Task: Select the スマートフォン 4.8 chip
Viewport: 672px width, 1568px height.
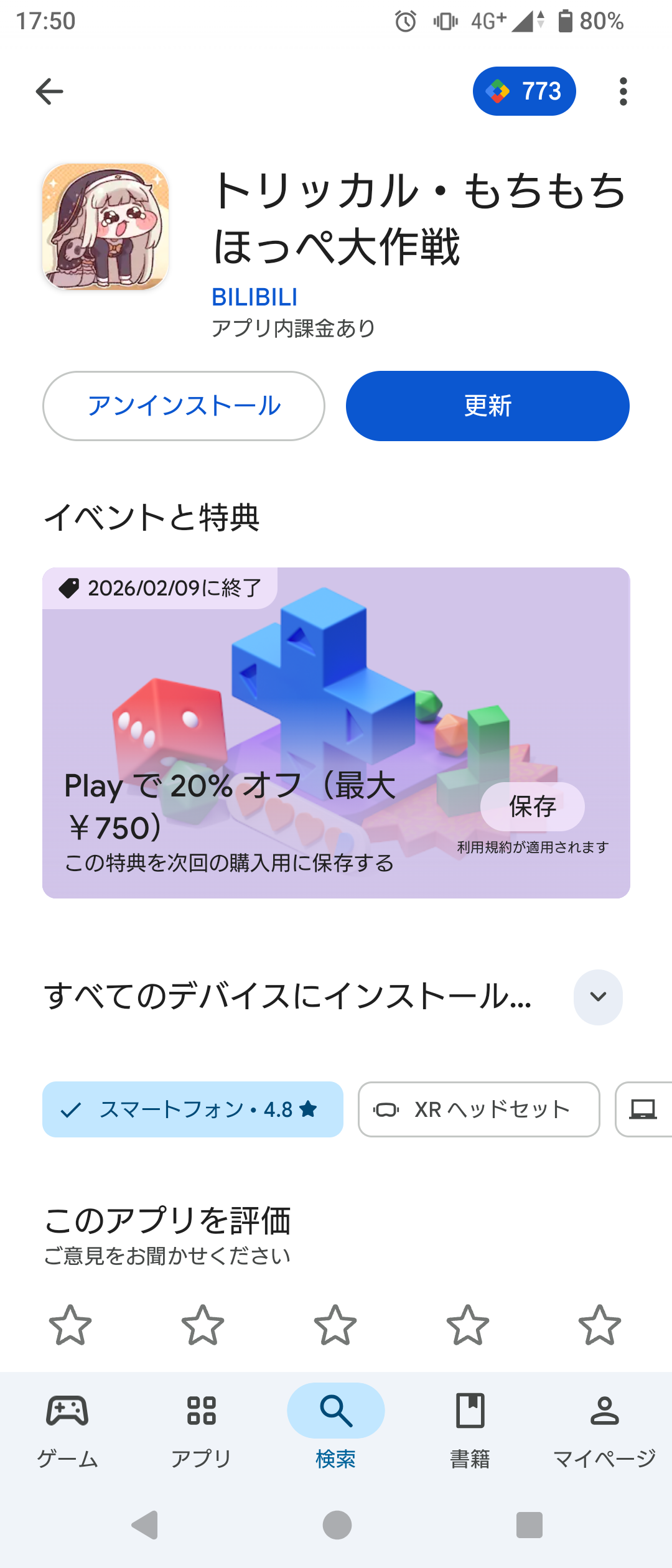Action: tap(193, 1109)
